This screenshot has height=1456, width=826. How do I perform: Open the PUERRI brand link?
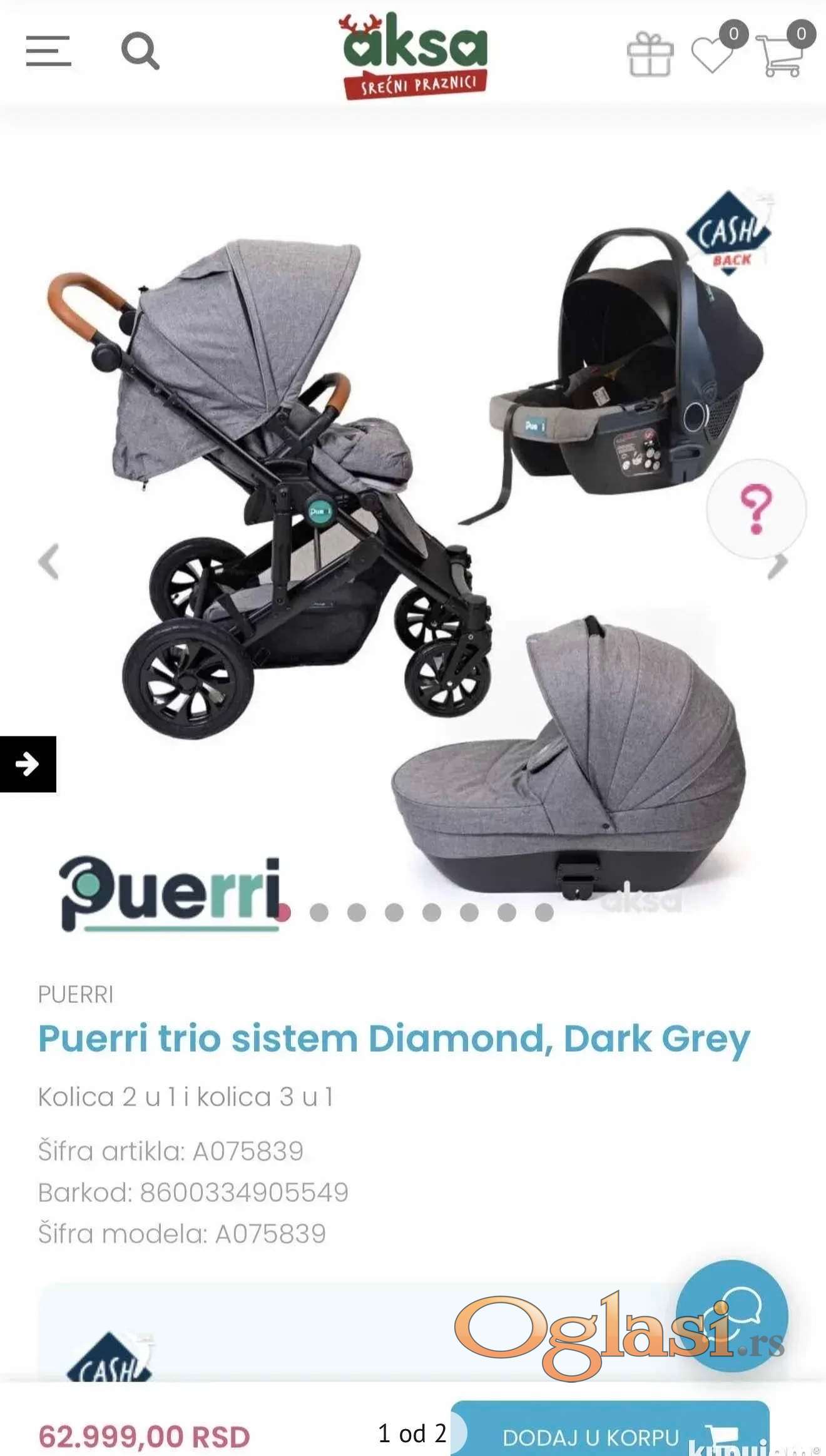point(76,994)
